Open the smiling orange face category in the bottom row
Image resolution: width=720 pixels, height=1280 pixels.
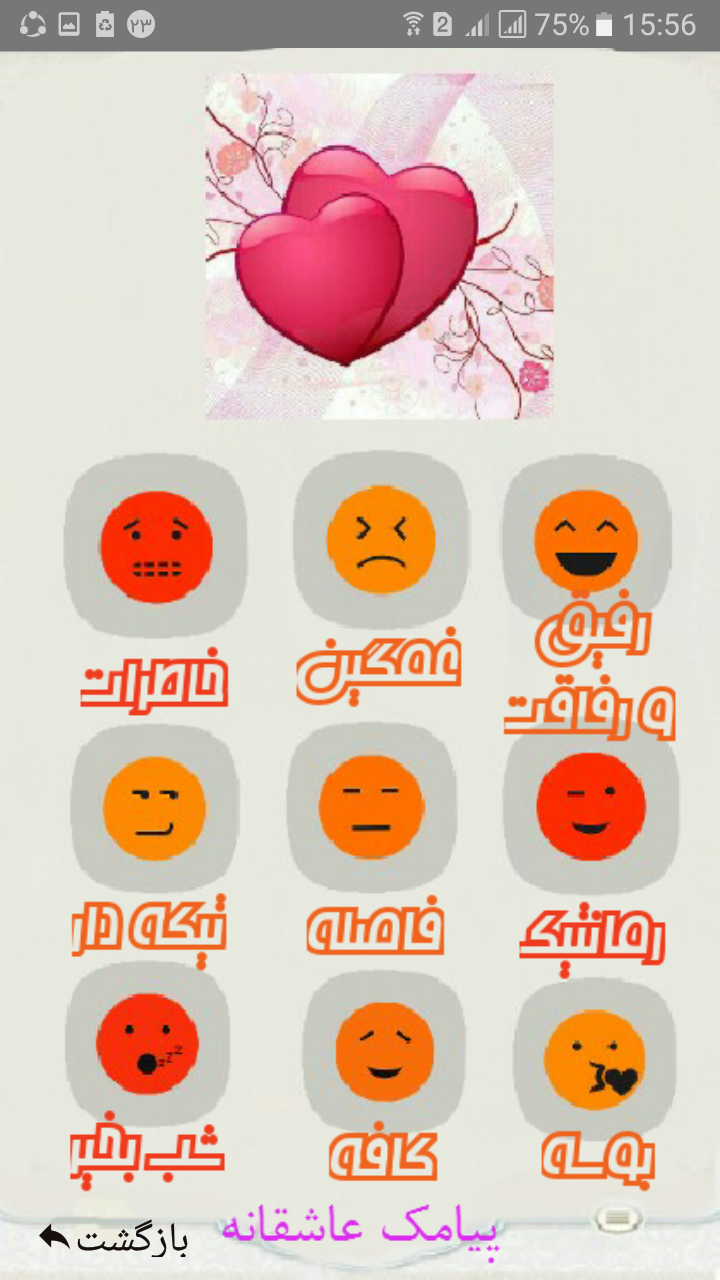tap(385, 1053)
